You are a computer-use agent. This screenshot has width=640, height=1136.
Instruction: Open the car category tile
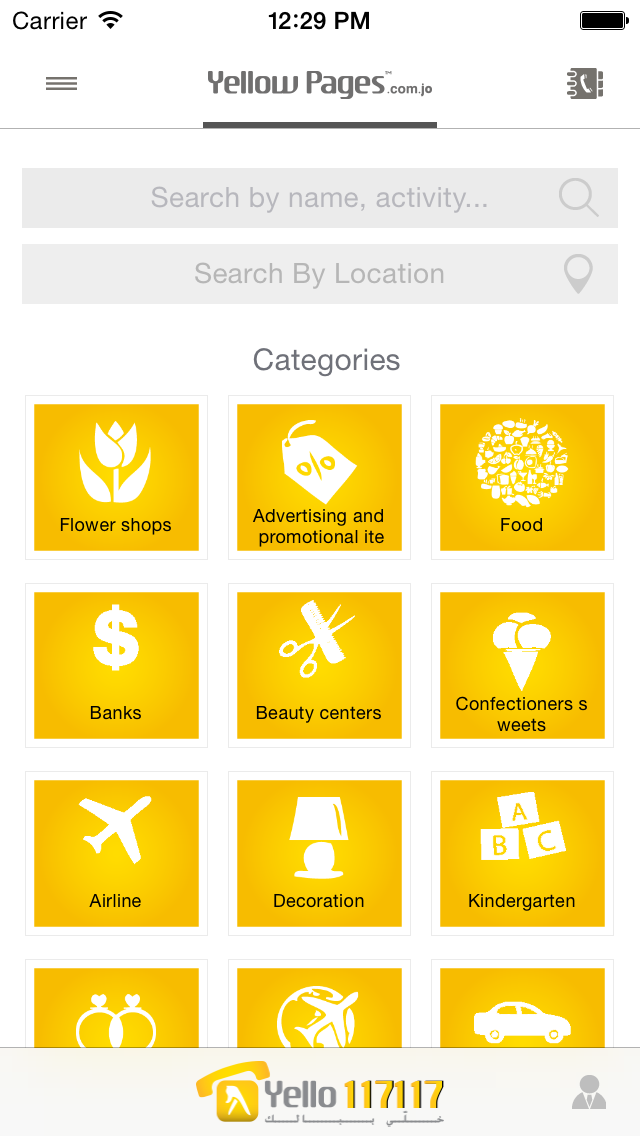click(523, 1008)
